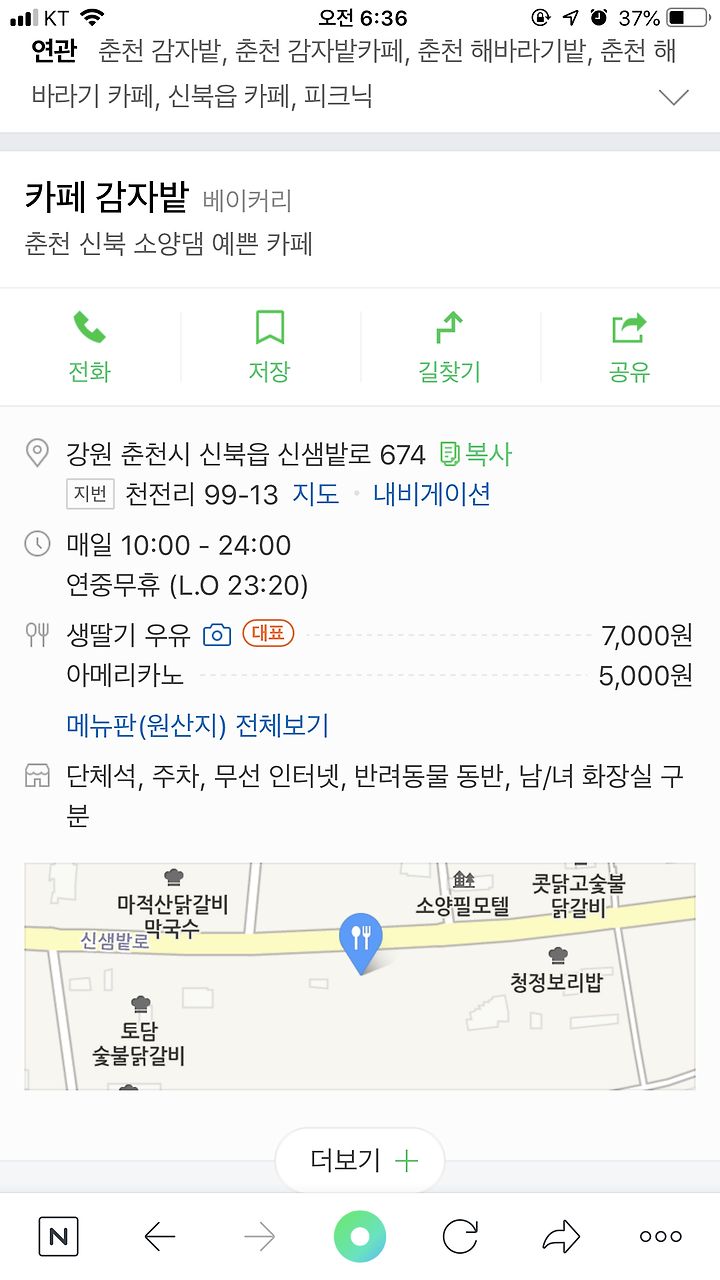Go back to previous page
Screen dimensions: 720x1280
coord(160,1237)
